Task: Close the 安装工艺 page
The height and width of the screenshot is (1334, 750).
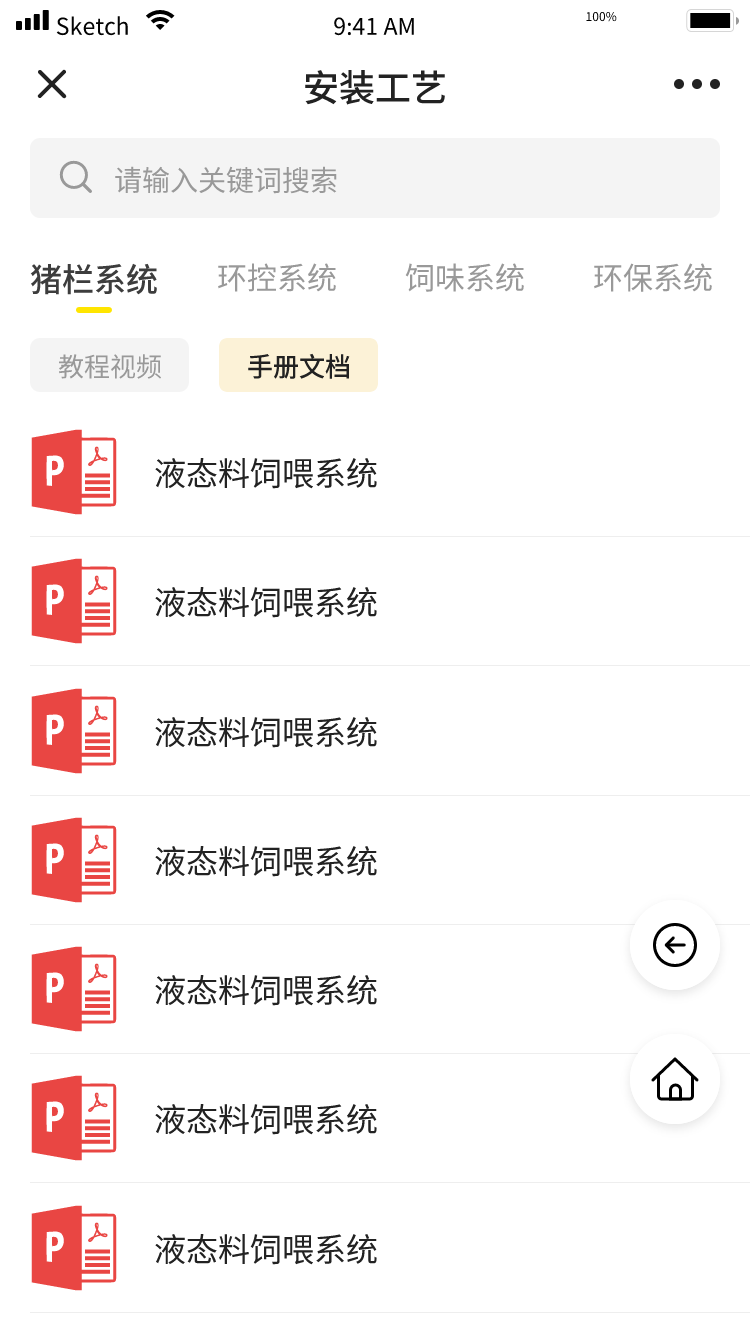Action: pyautogui.click(x=52, y=84)
